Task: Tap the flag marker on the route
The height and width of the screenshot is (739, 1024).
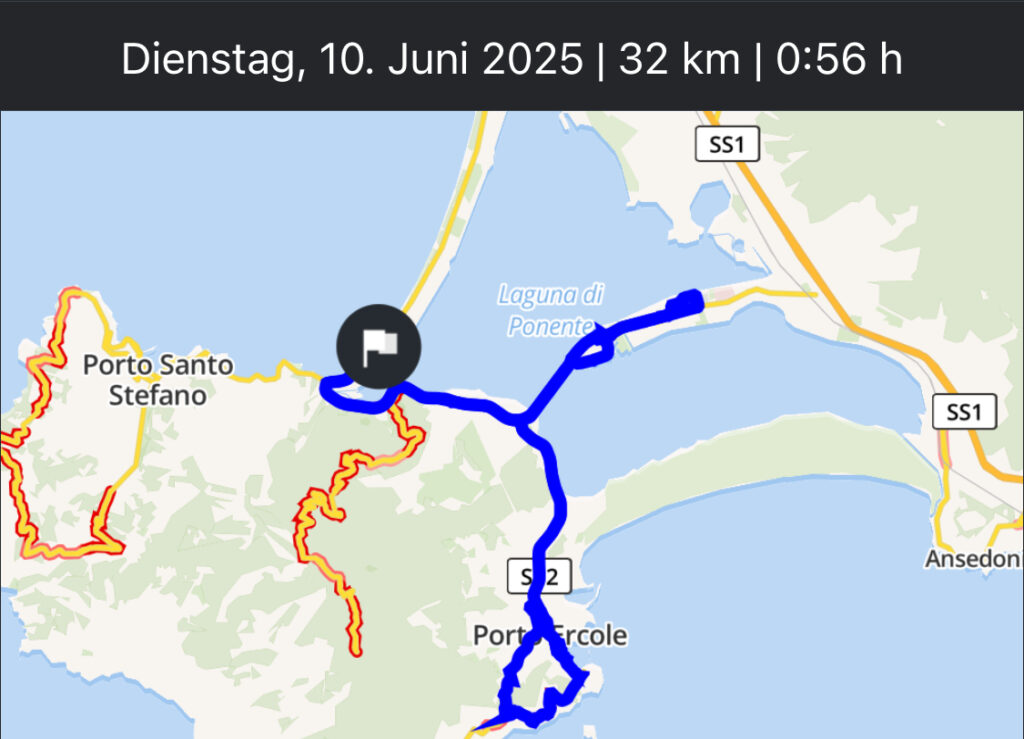Action: [x=380, y=347]
